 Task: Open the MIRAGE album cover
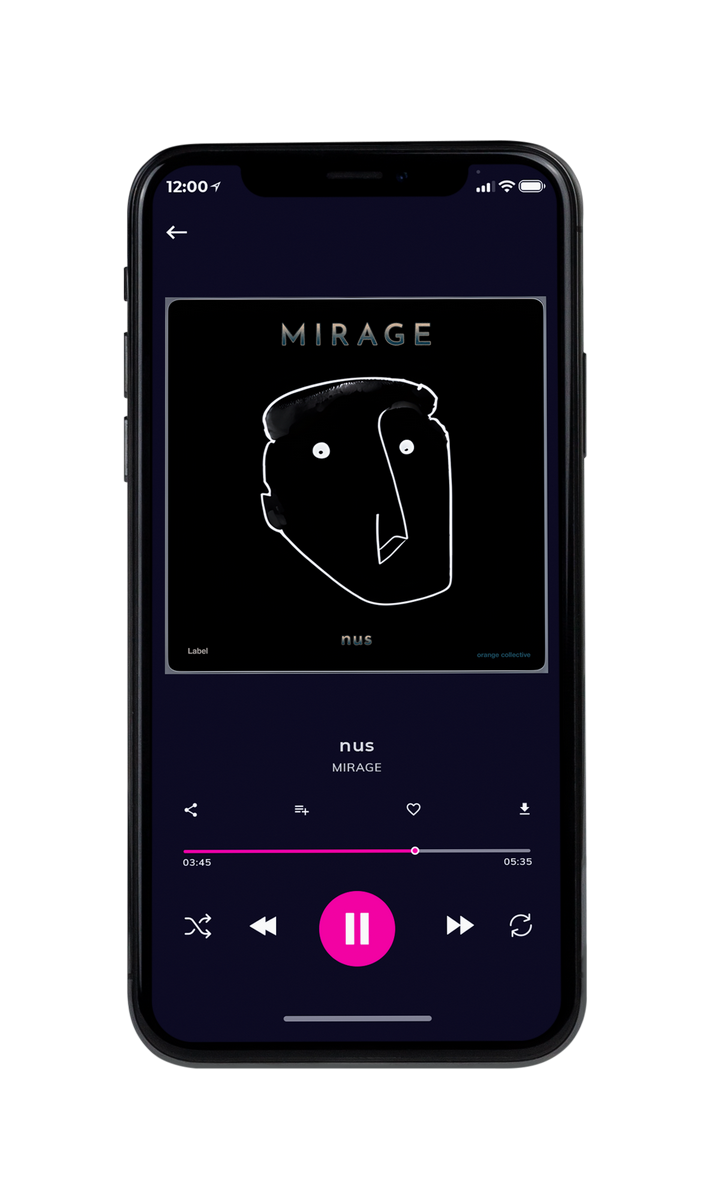356,485
